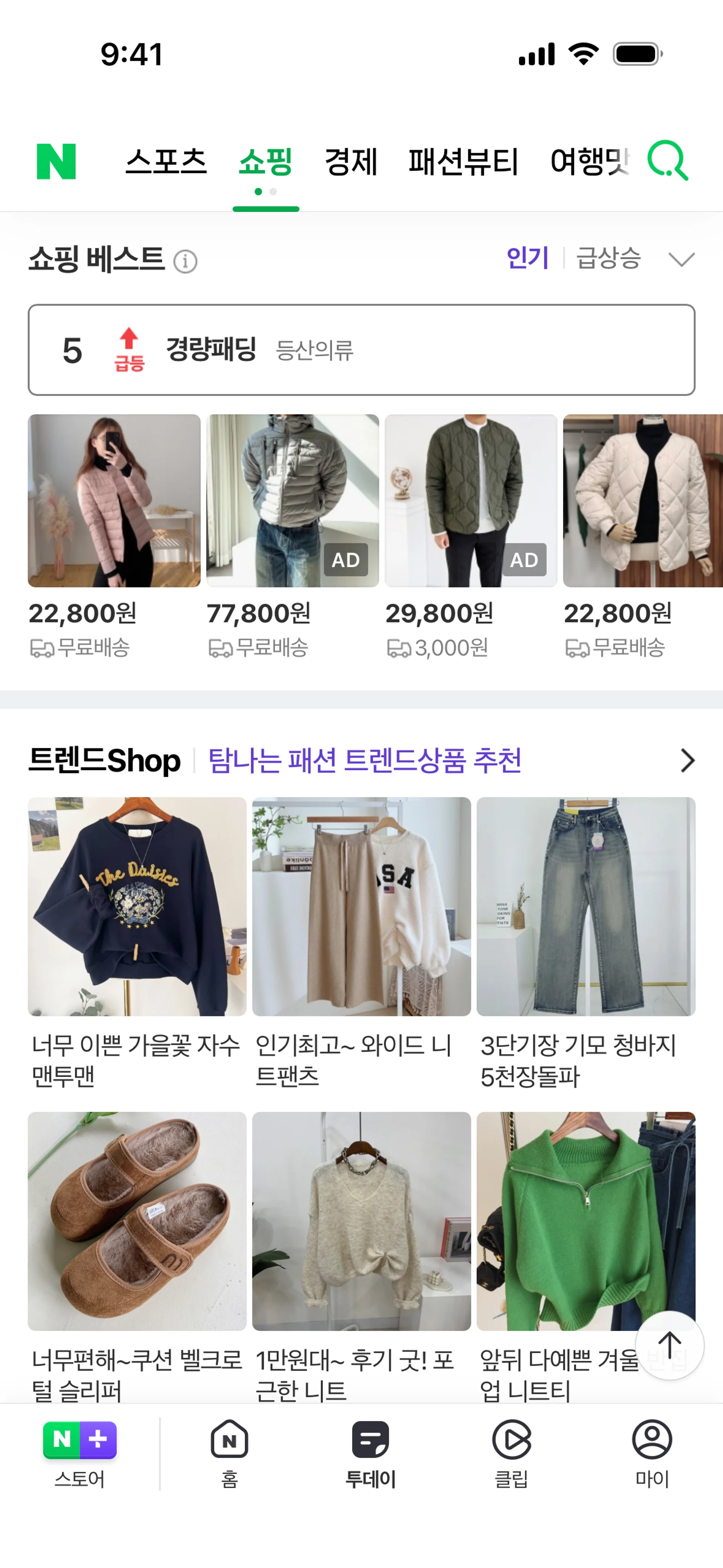The height and width of the screenshot is (1568, 723).
Task: Open the 패션뷰티 tab
Action: [462, 162]
